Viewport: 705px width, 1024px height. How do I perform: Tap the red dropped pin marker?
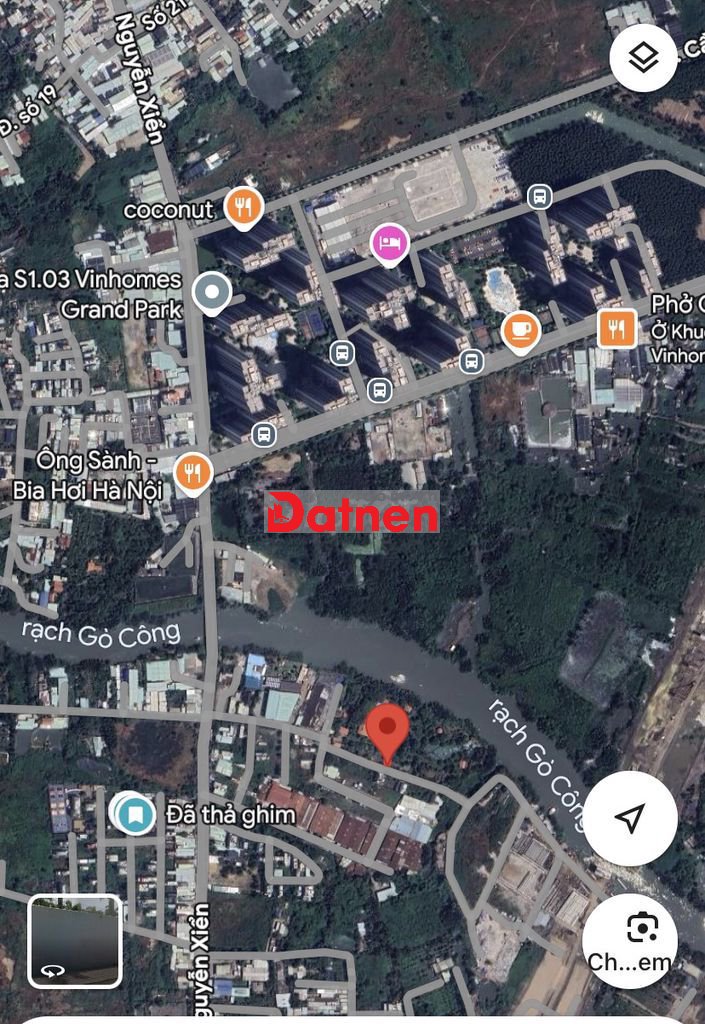click(x=388, y=731)
